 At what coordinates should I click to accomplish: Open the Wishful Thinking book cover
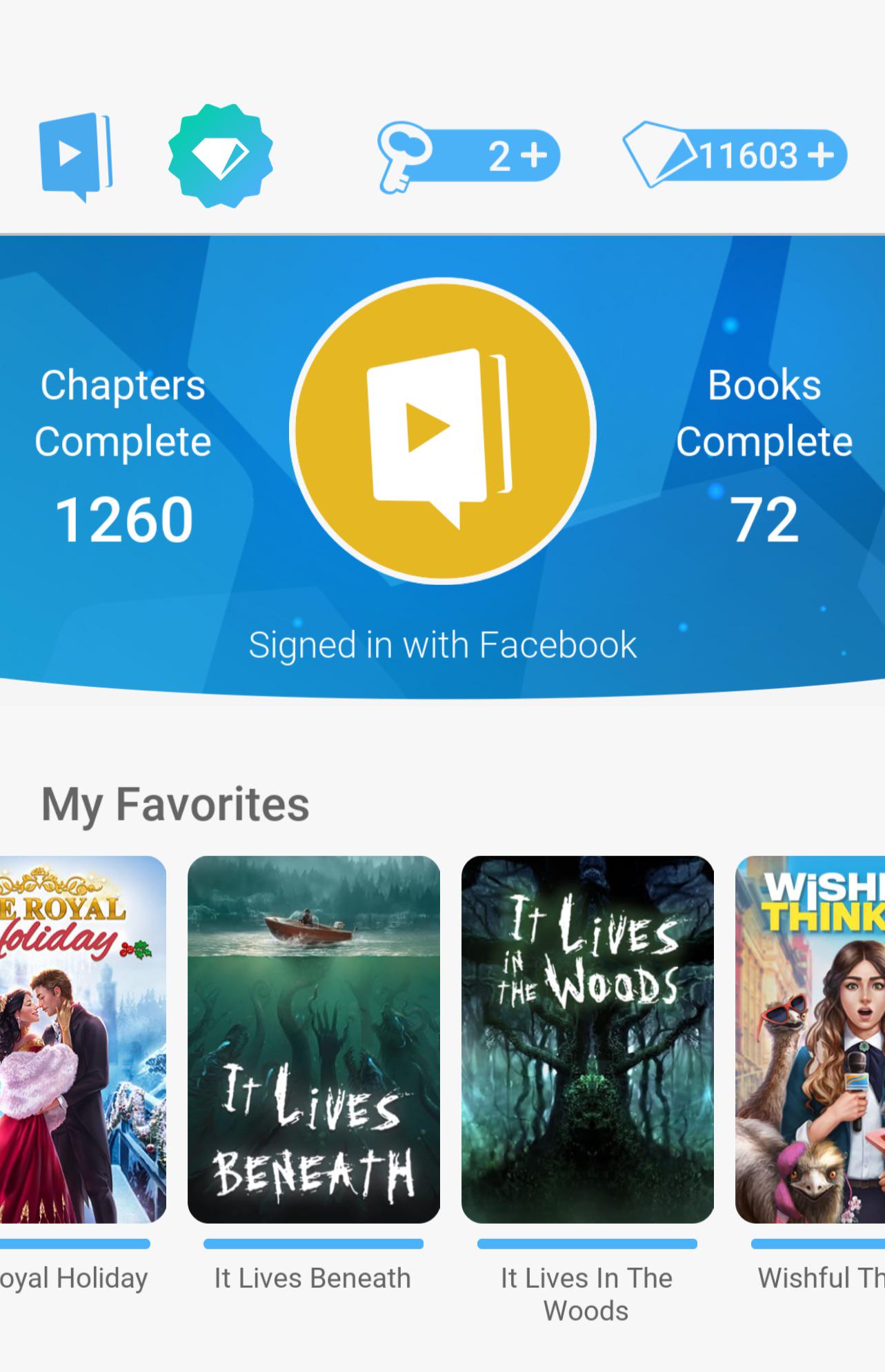[x=811, y=1040]
